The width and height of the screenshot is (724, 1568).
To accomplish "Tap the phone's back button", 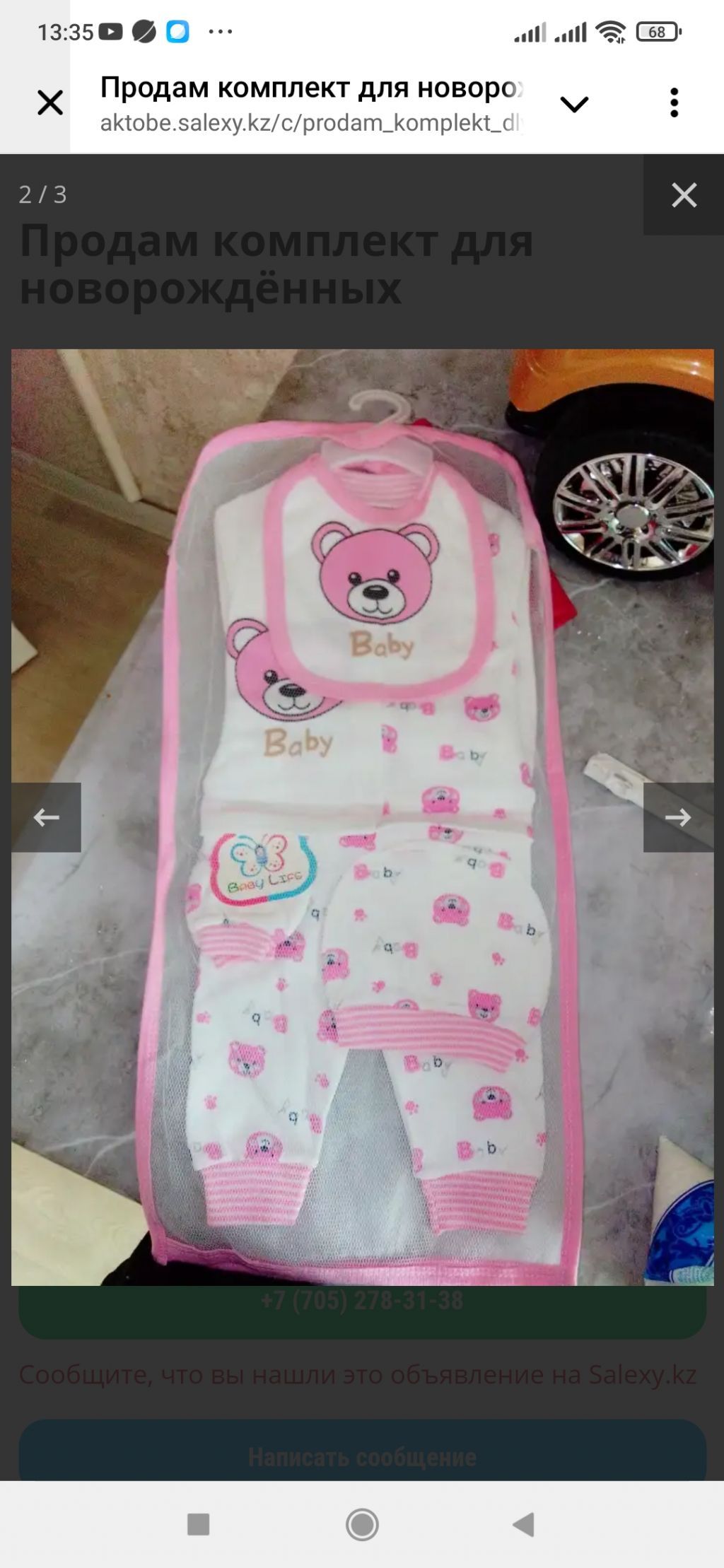I will pyautogui.click(x=523, y=1525).
